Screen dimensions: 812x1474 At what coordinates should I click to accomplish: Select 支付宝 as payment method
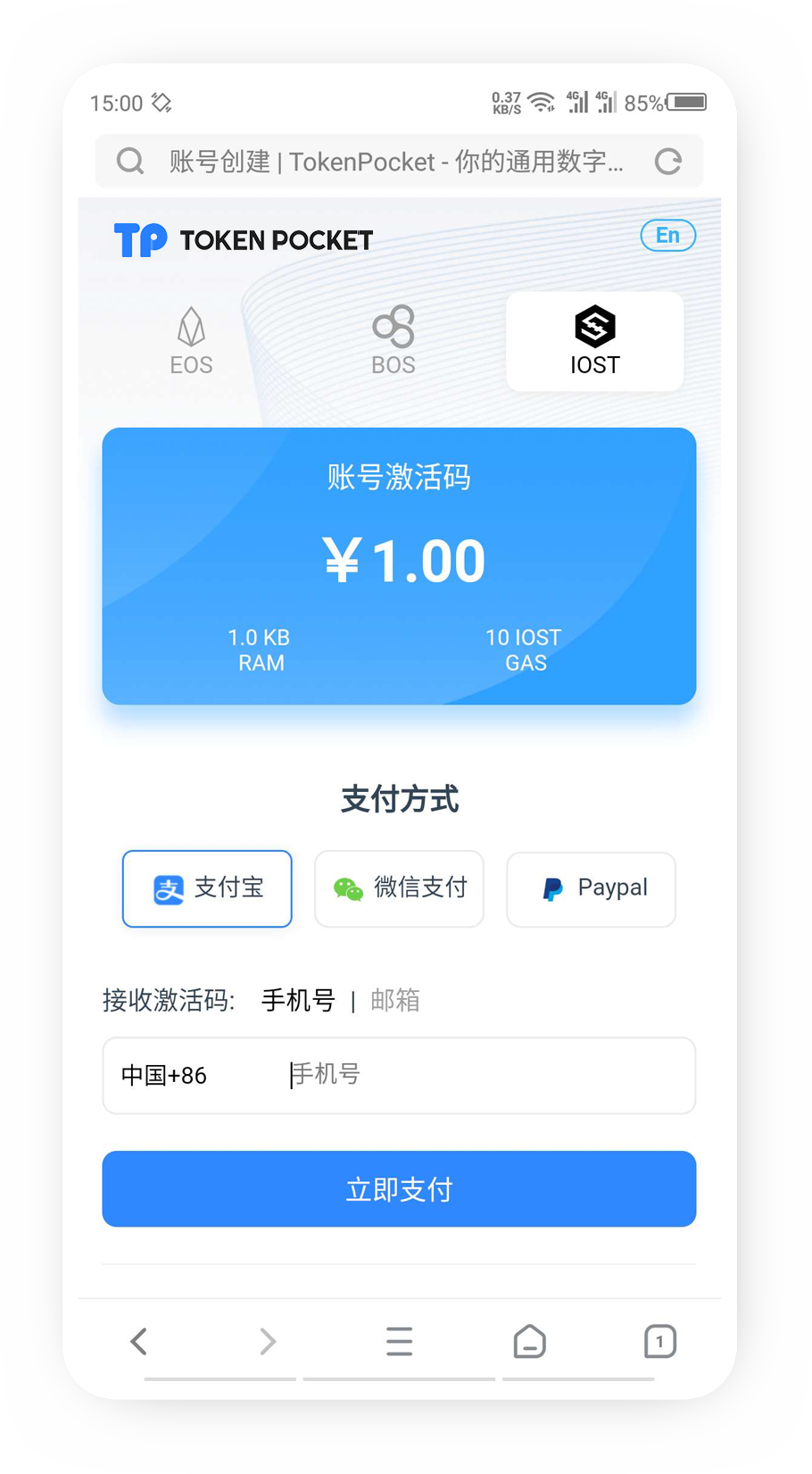(x=207, y=888)
